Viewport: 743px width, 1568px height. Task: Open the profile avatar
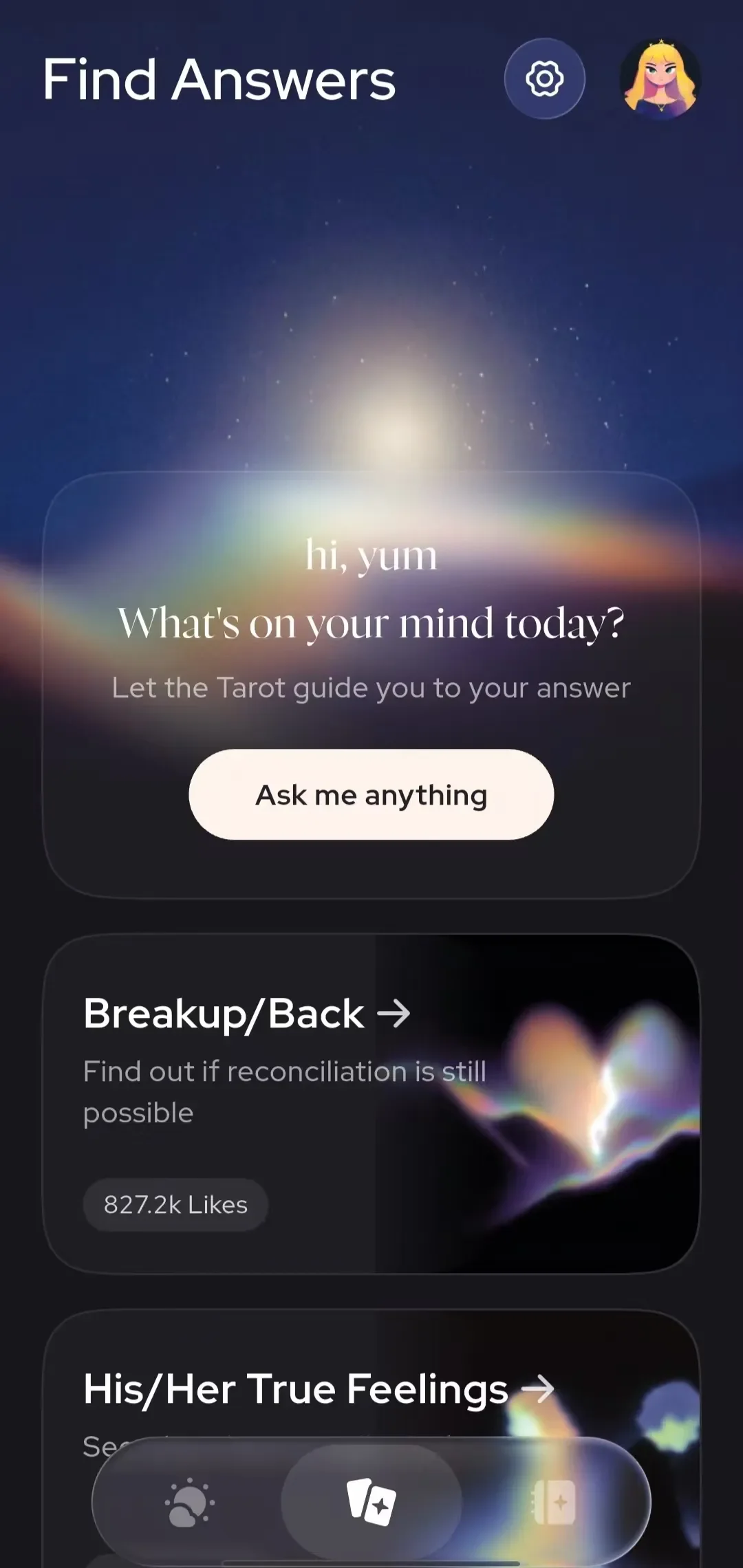(660, 78)
